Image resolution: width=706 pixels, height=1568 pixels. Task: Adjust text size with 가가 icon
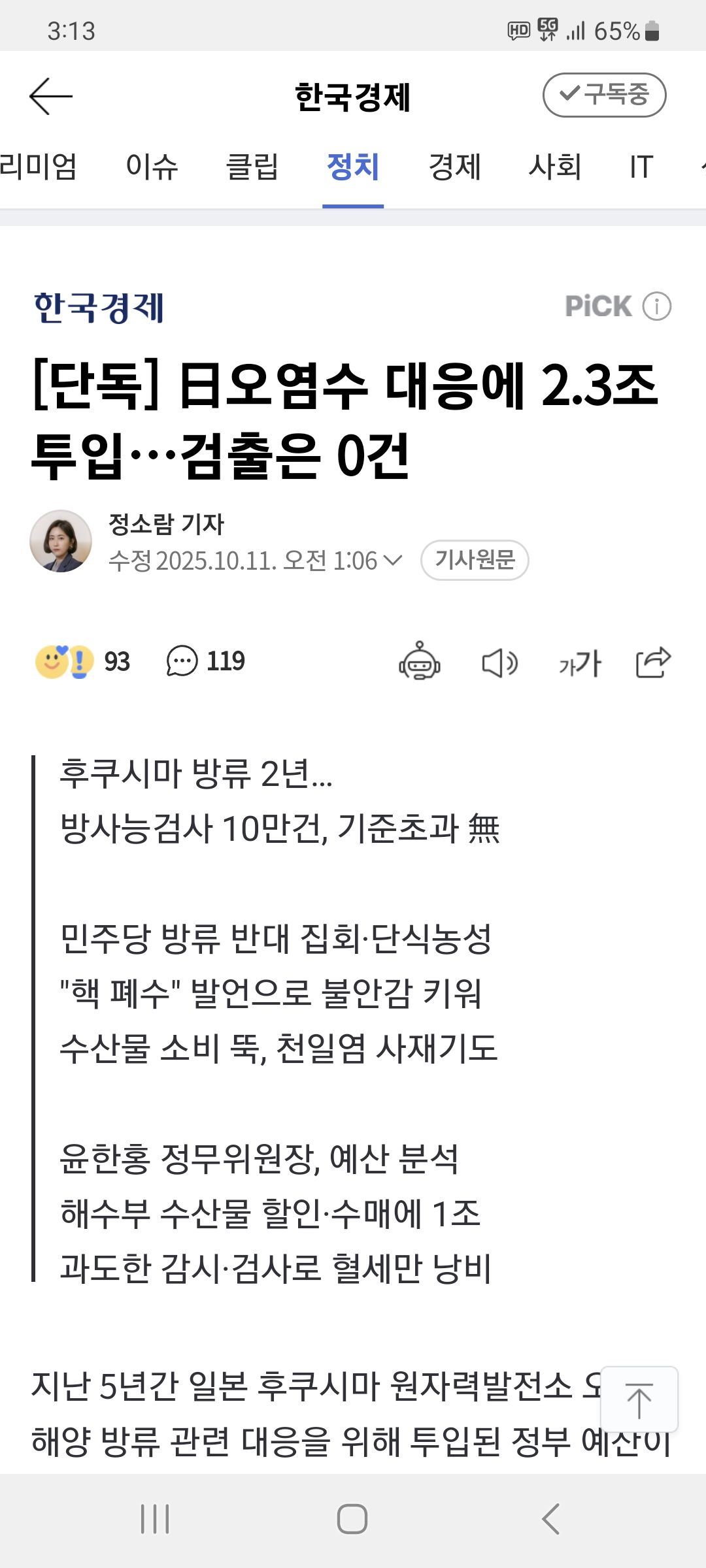click(580, 663)
